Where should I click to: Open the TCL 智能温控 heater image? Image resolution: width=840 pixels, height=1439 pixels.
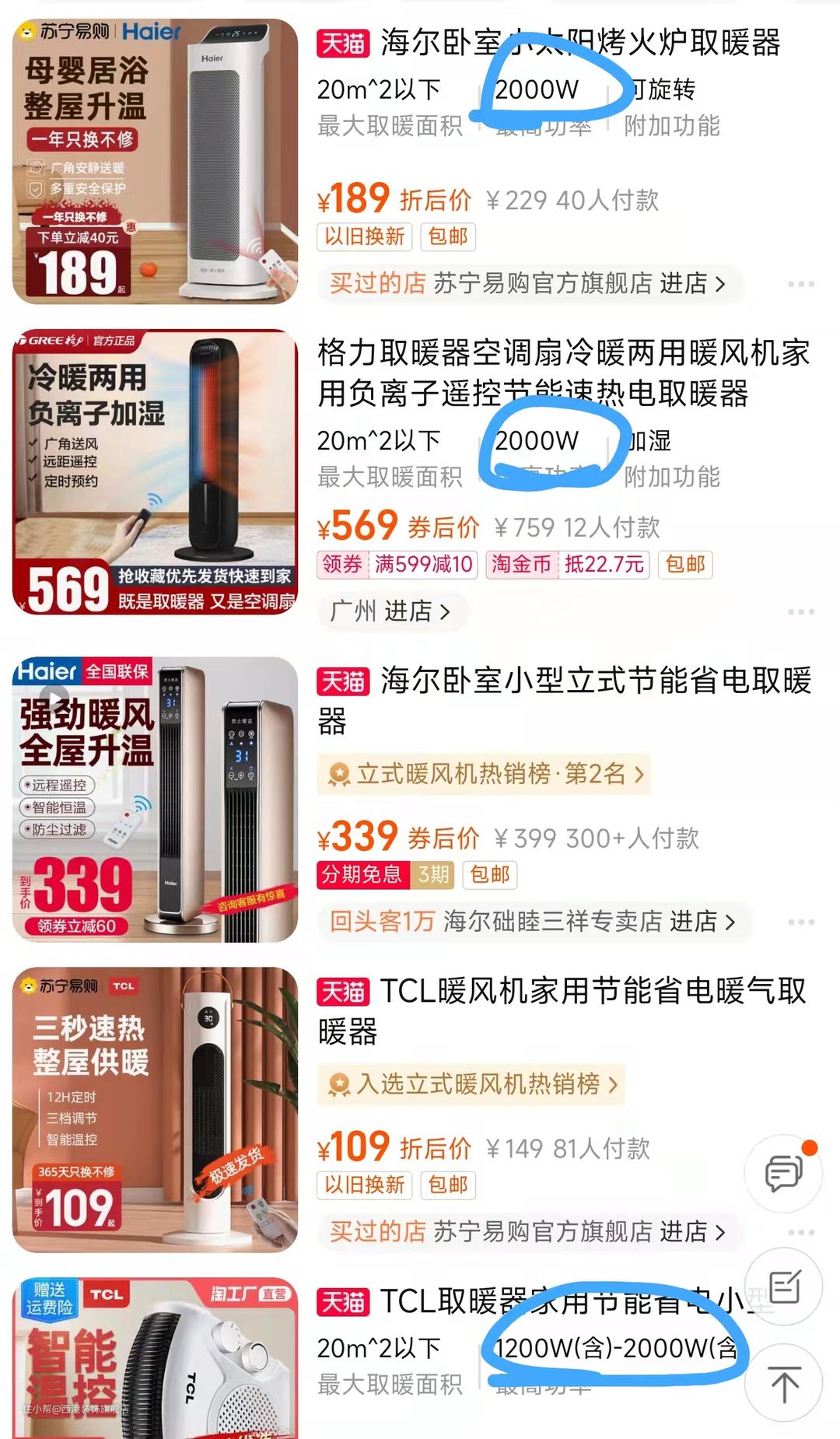(155, 1357)
